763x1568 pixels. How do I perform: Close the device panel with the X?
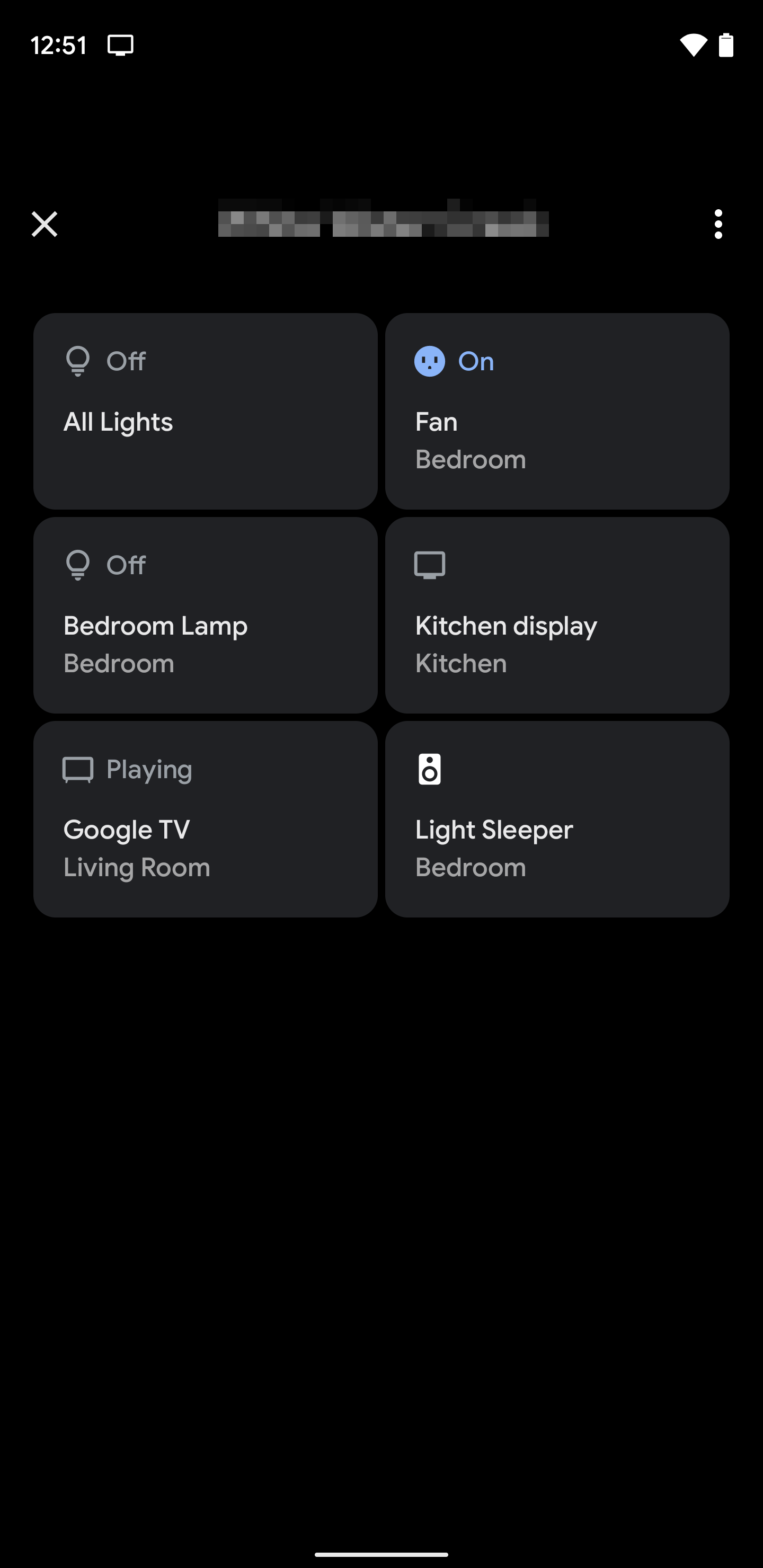pos(44,224)
